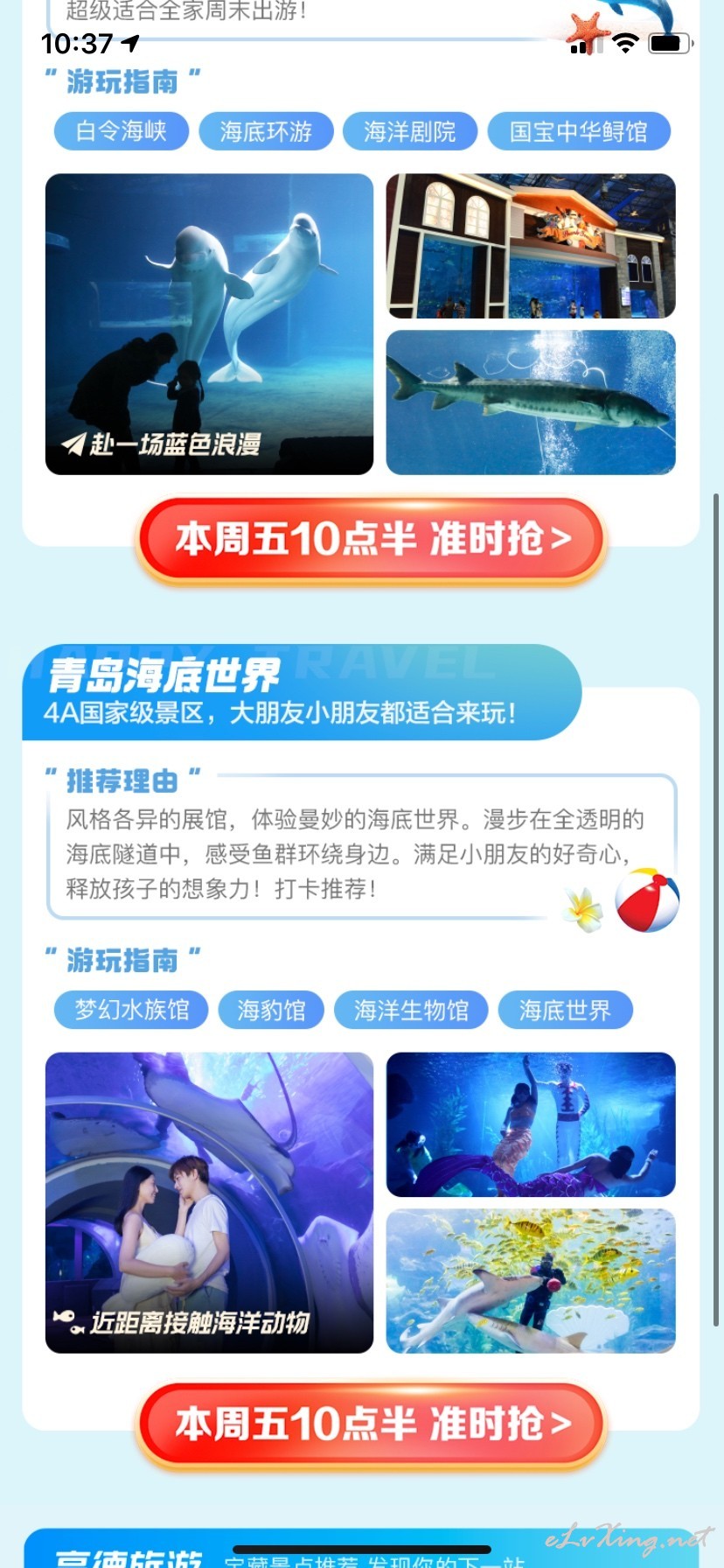724x1568 pixels.
Task: Tap 本周五10点半 准时抢 below the beluga whale photos
Action: click(x=372, y=539)
